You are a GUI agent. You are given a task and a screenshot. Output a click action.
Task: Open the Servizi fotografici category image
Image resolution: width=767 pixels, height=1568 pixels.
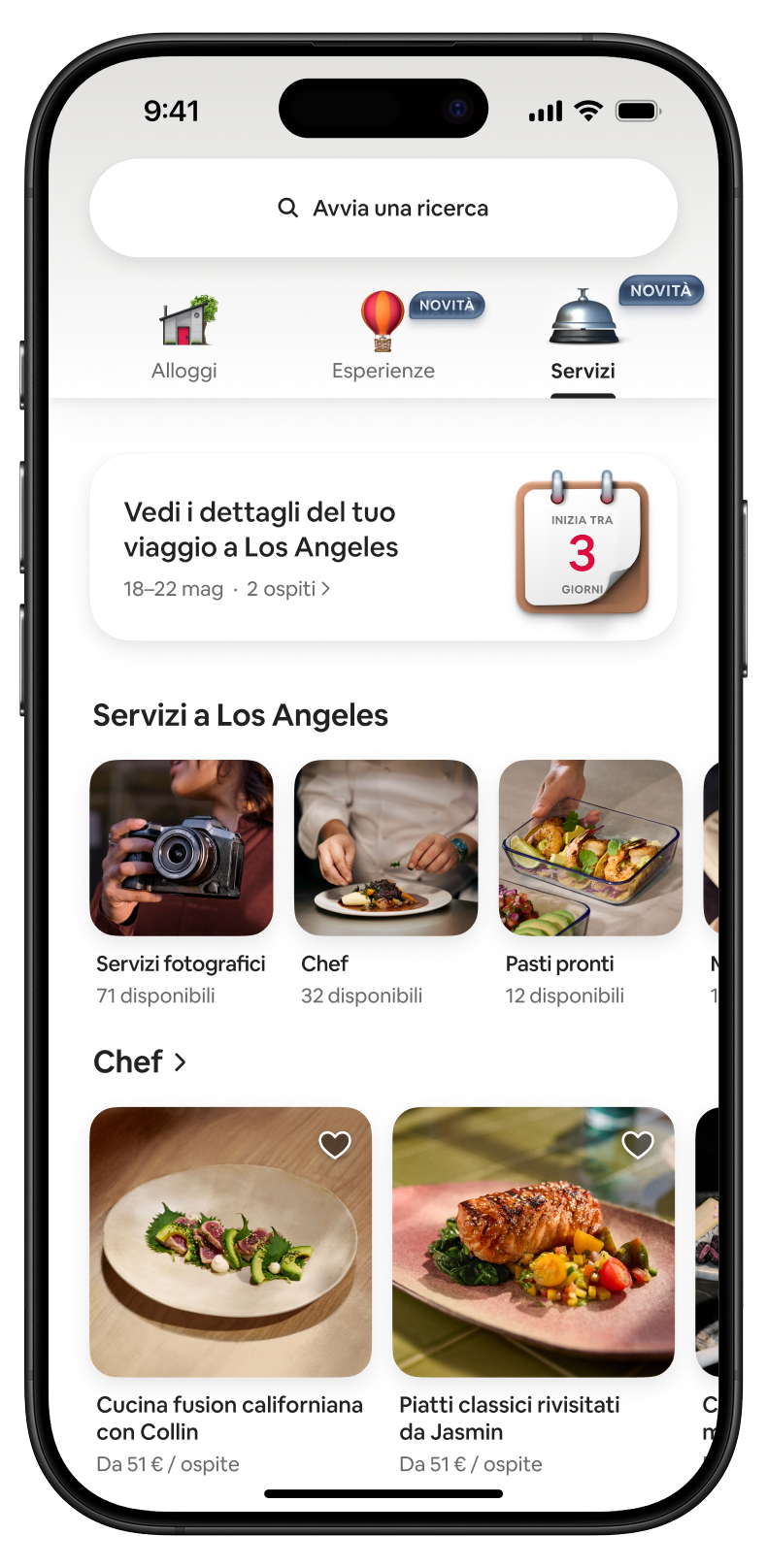[x=183, y=847]
